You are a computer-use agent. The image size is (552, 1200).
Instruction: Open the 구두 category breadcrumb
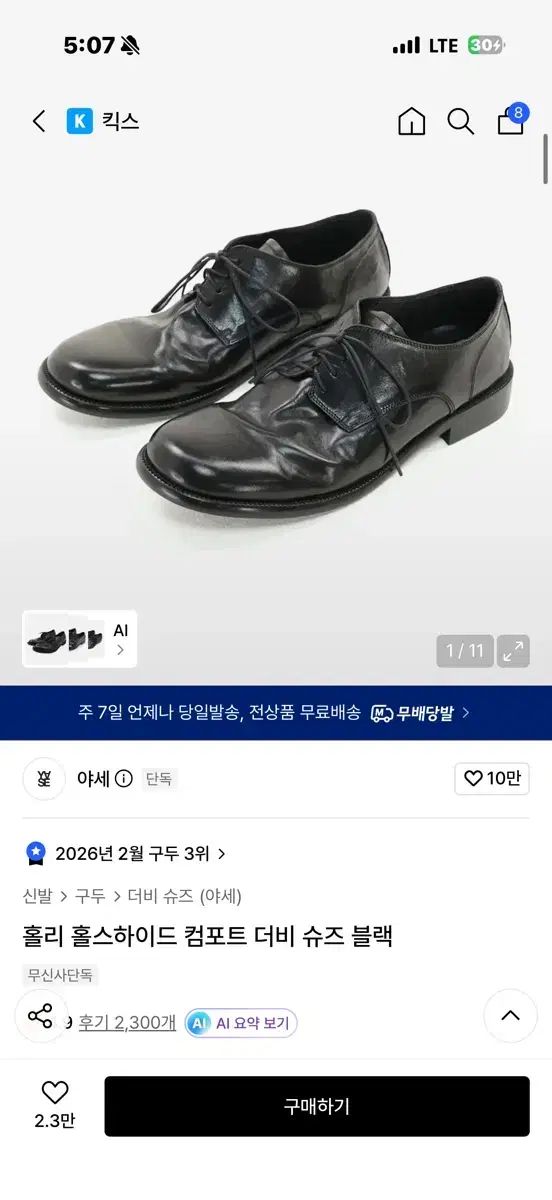[90, 896]
